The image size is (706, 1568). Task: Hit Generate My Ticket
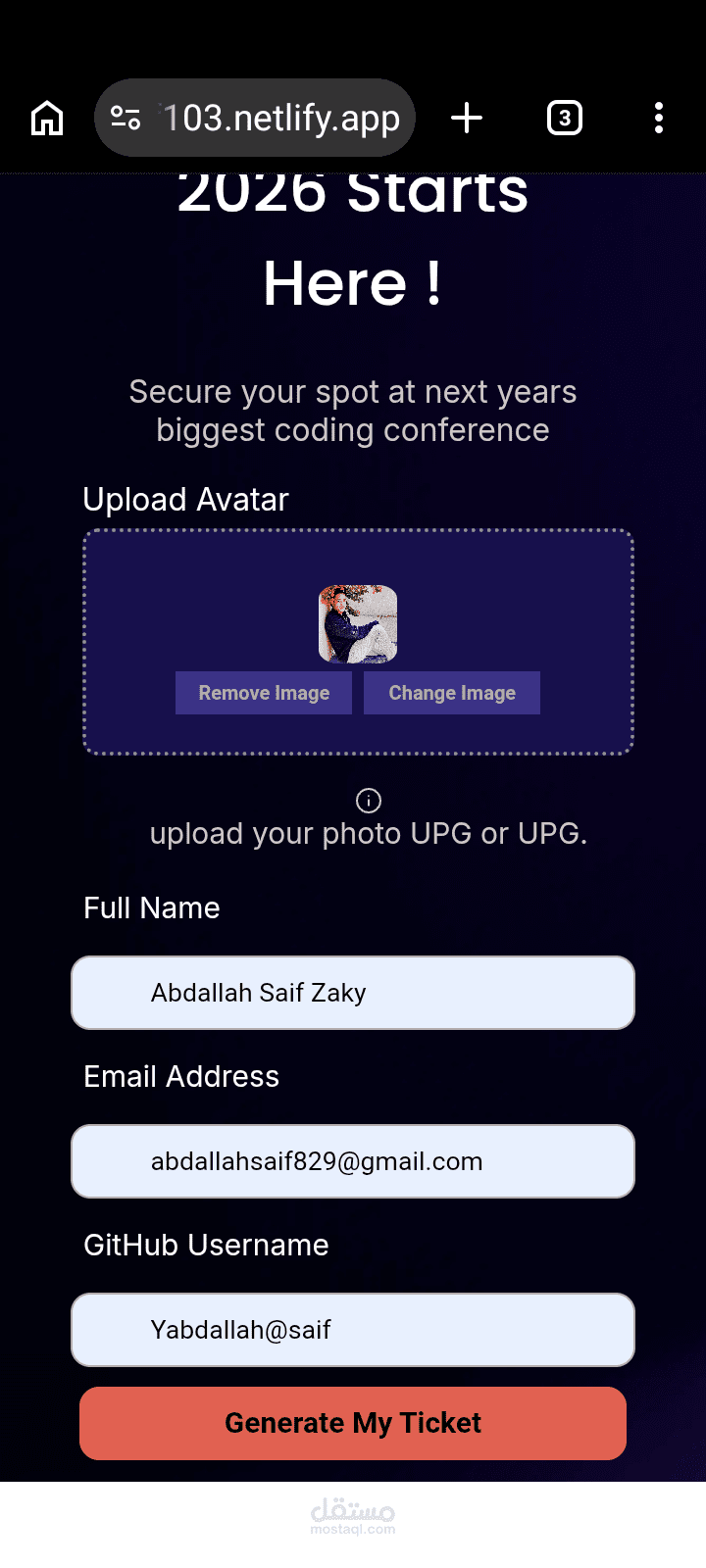point(353,1423)
